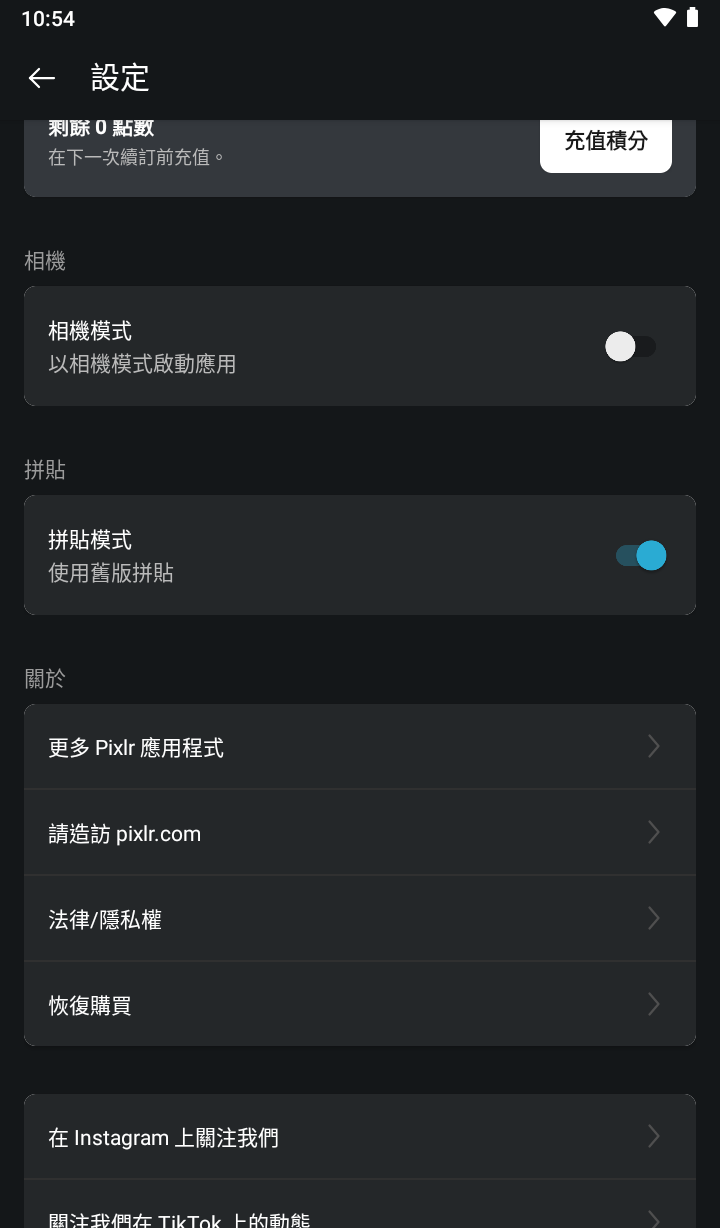Tap the 充值積分 button
The width and height of the screenshot is (720, 1228).
tap(605, 142)
